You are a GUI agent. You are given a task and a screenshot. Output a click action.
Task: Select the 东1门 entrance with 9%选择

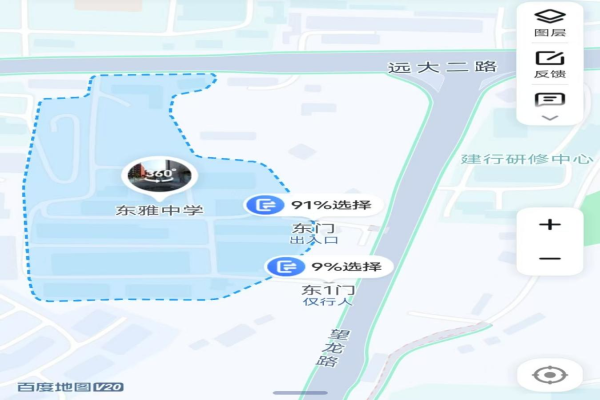tap(328, 267)
